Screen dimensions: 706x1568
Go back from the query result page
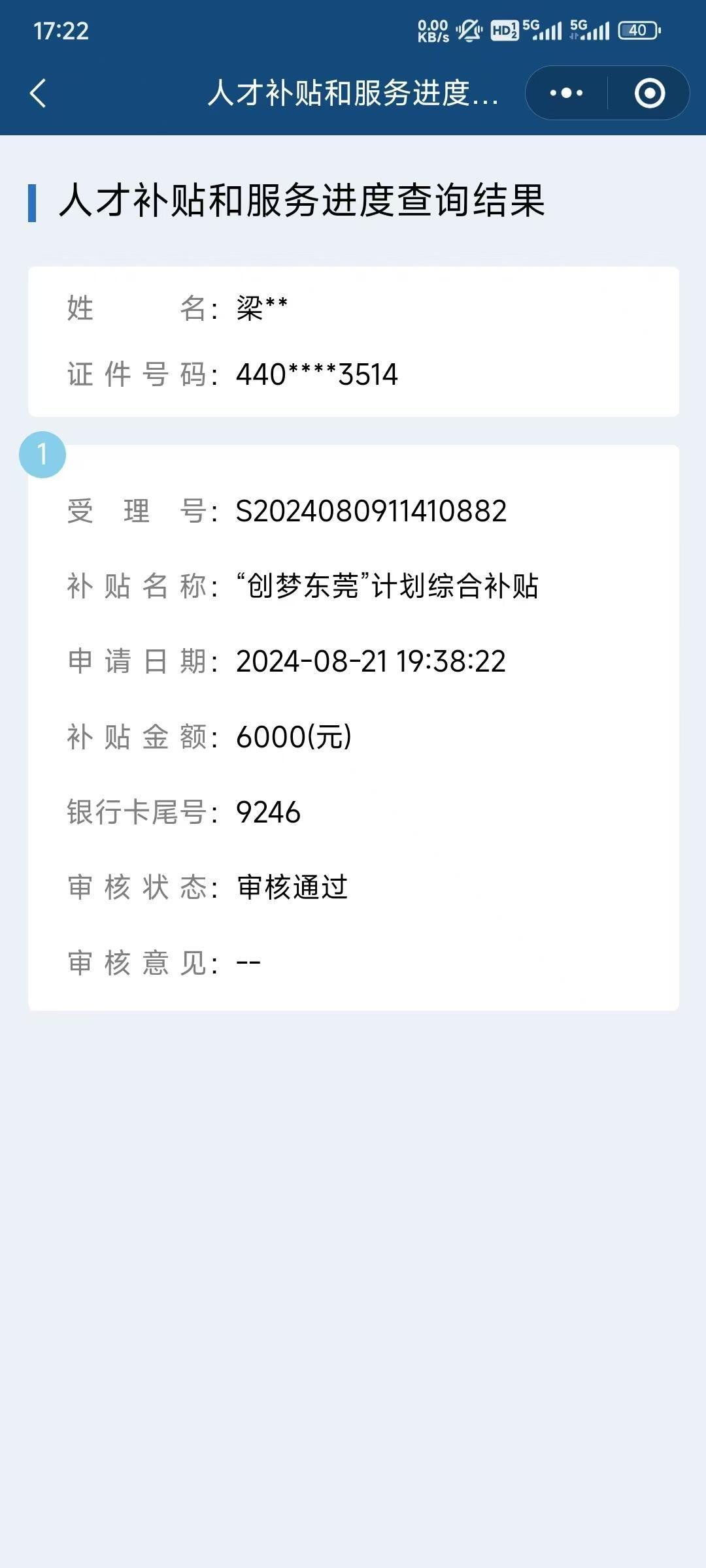[39, 93]
